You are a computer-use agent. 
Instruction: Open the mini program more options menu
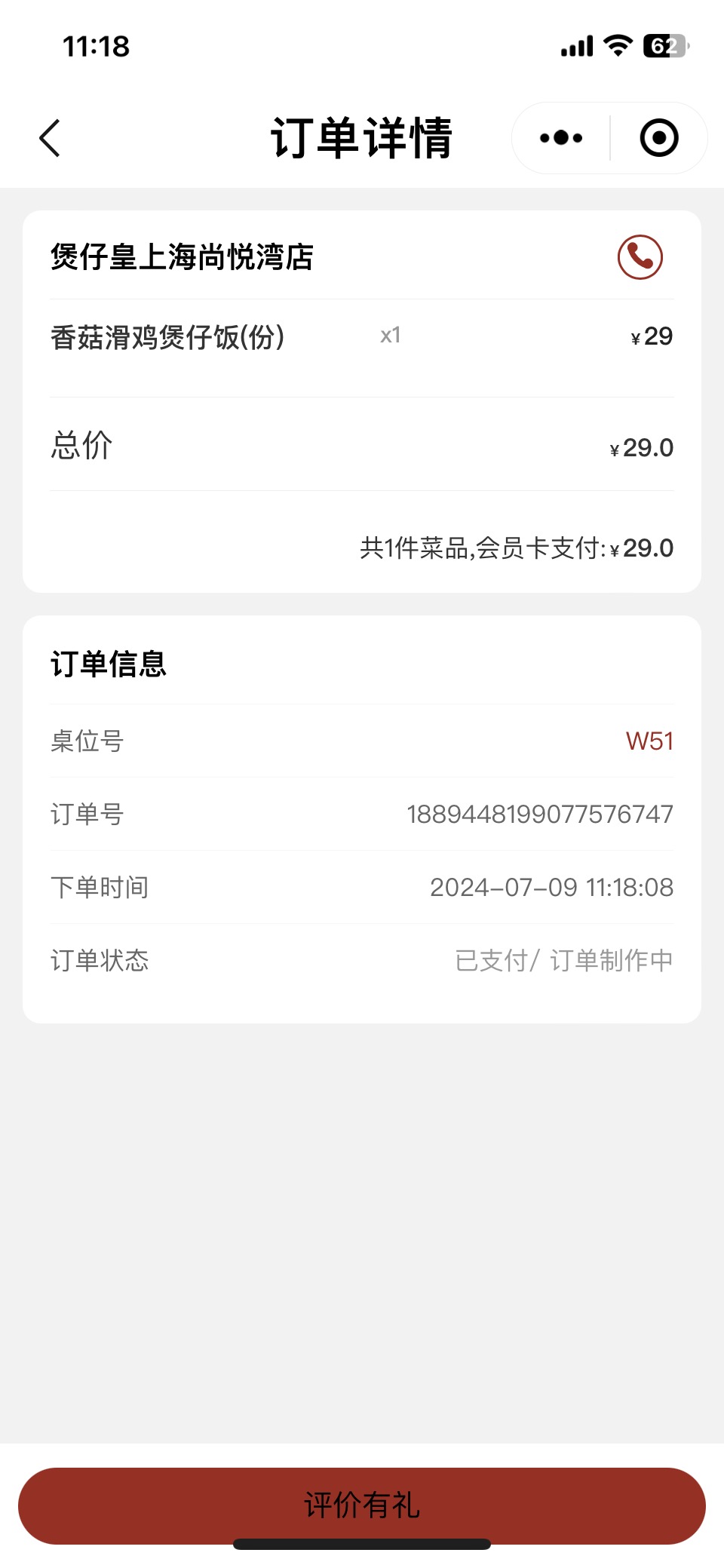[x=561, y=138]
